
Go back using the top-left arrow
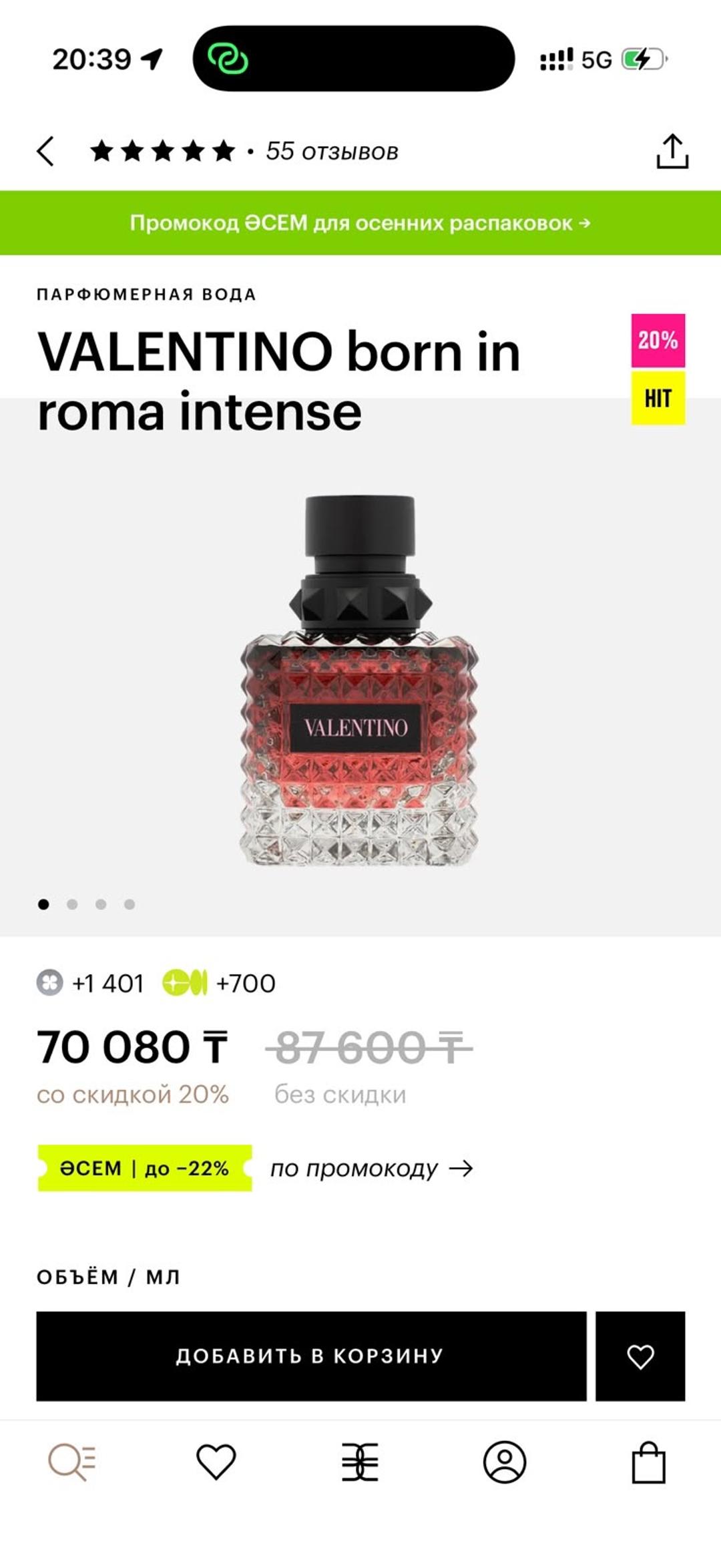pos(45,152)
